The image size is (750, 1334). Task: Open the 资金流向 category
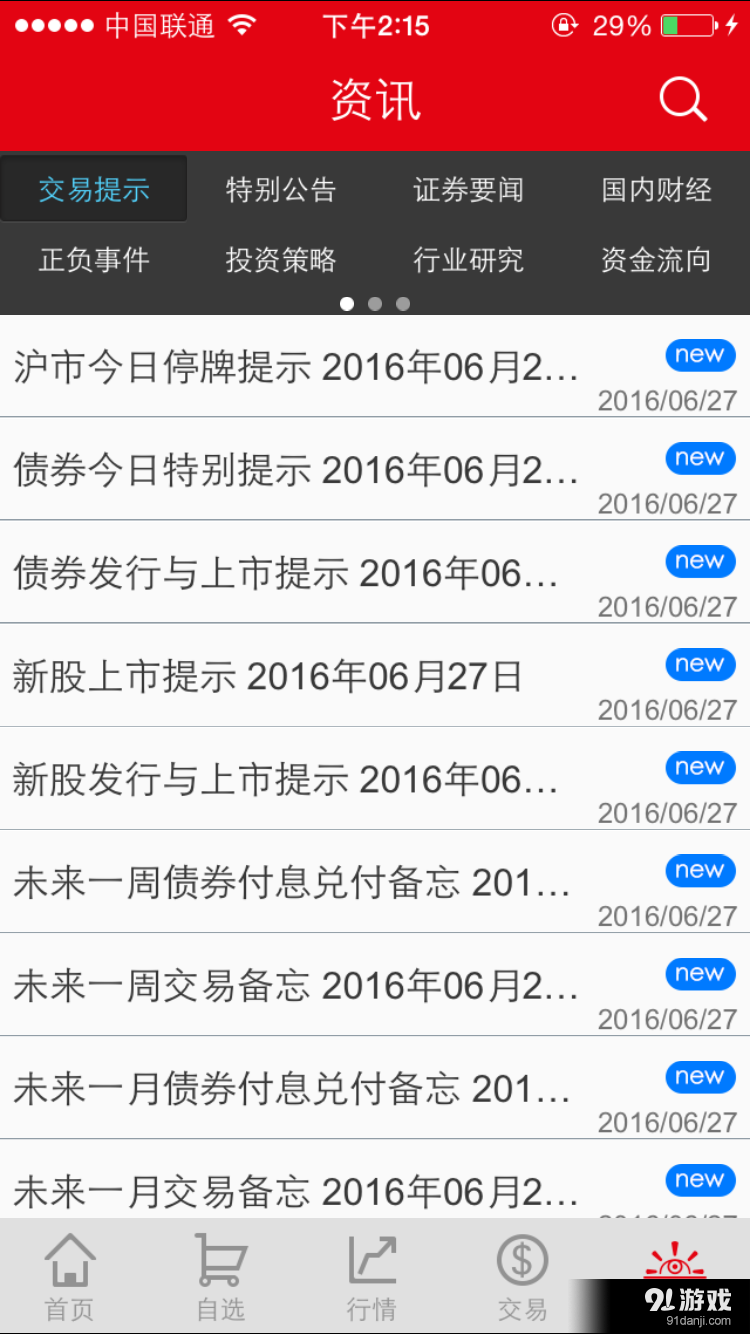tap(656, 260)
